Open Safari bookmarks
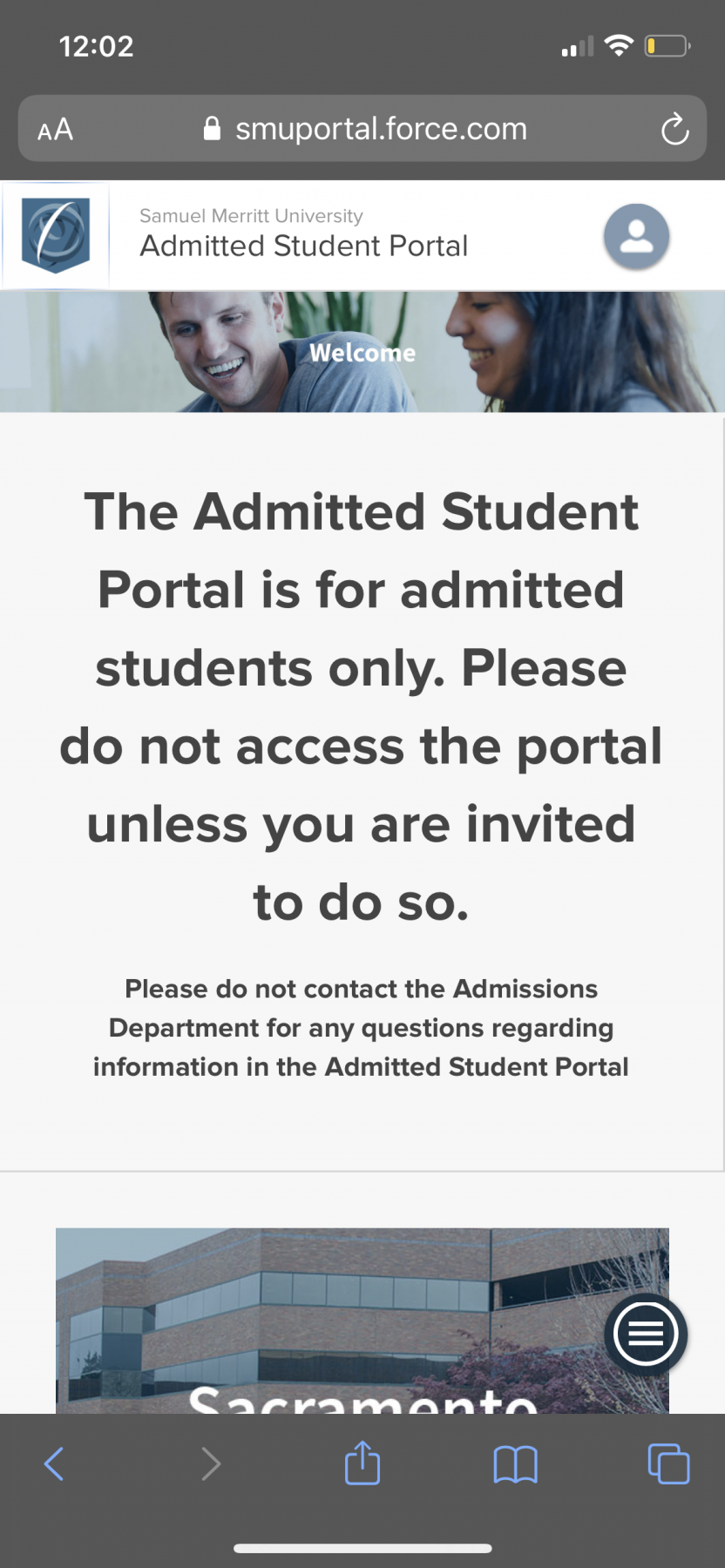 [515, 1463]
